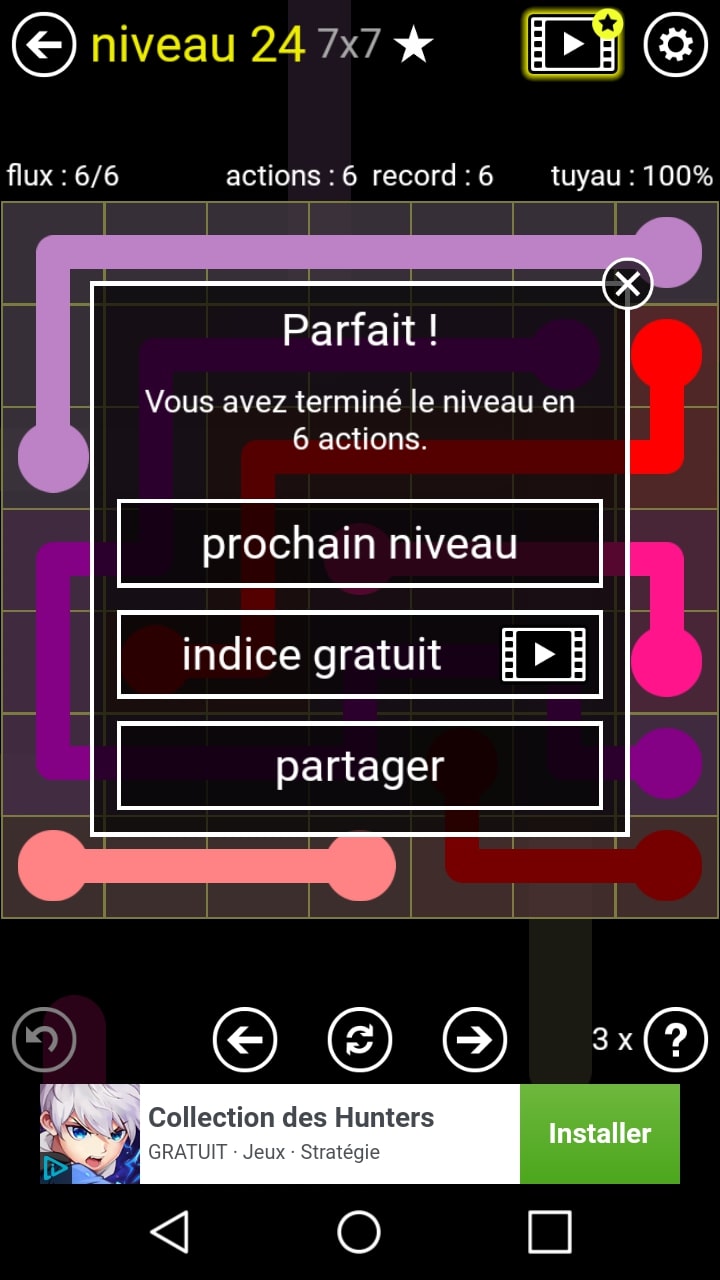
Task: Go back using the top-left arrow
Action: [x=44, y=45]
